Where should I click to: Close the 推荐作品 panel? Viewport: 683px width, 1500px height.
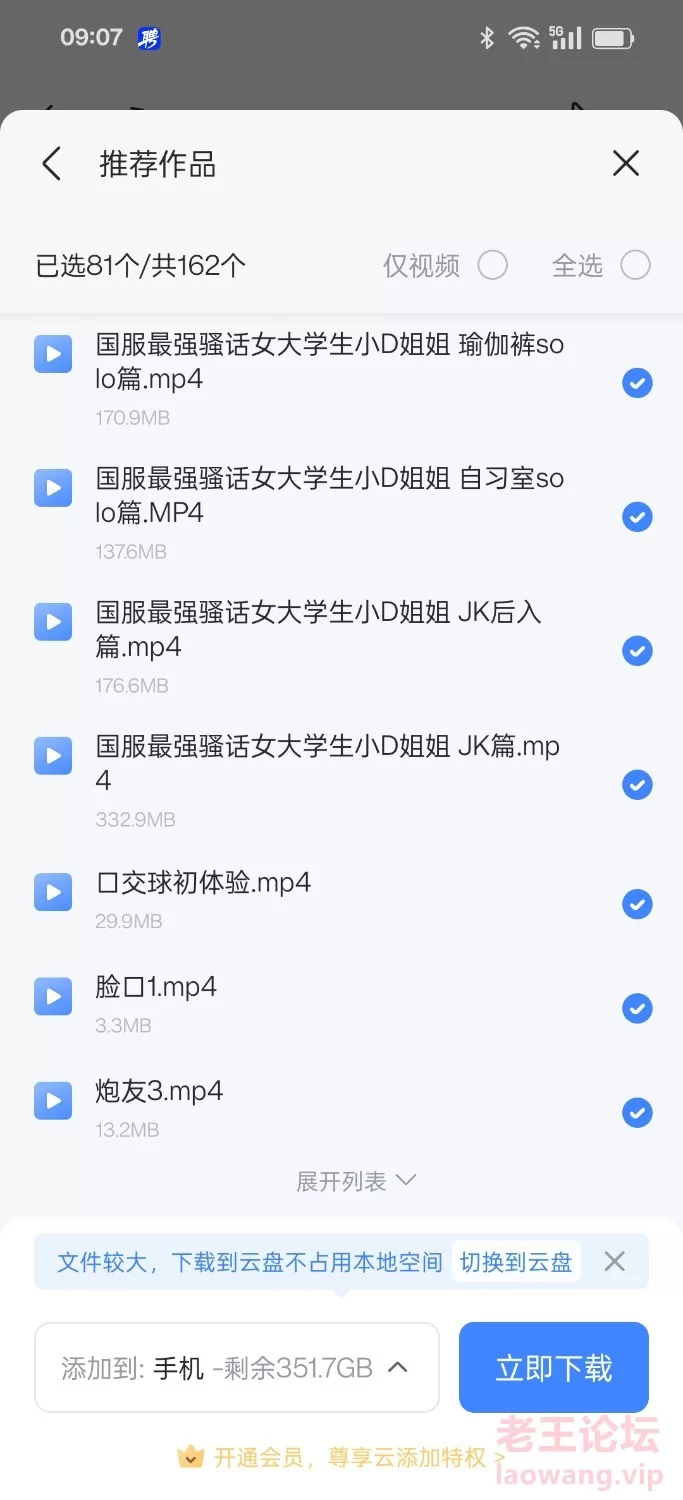point(626,164)
